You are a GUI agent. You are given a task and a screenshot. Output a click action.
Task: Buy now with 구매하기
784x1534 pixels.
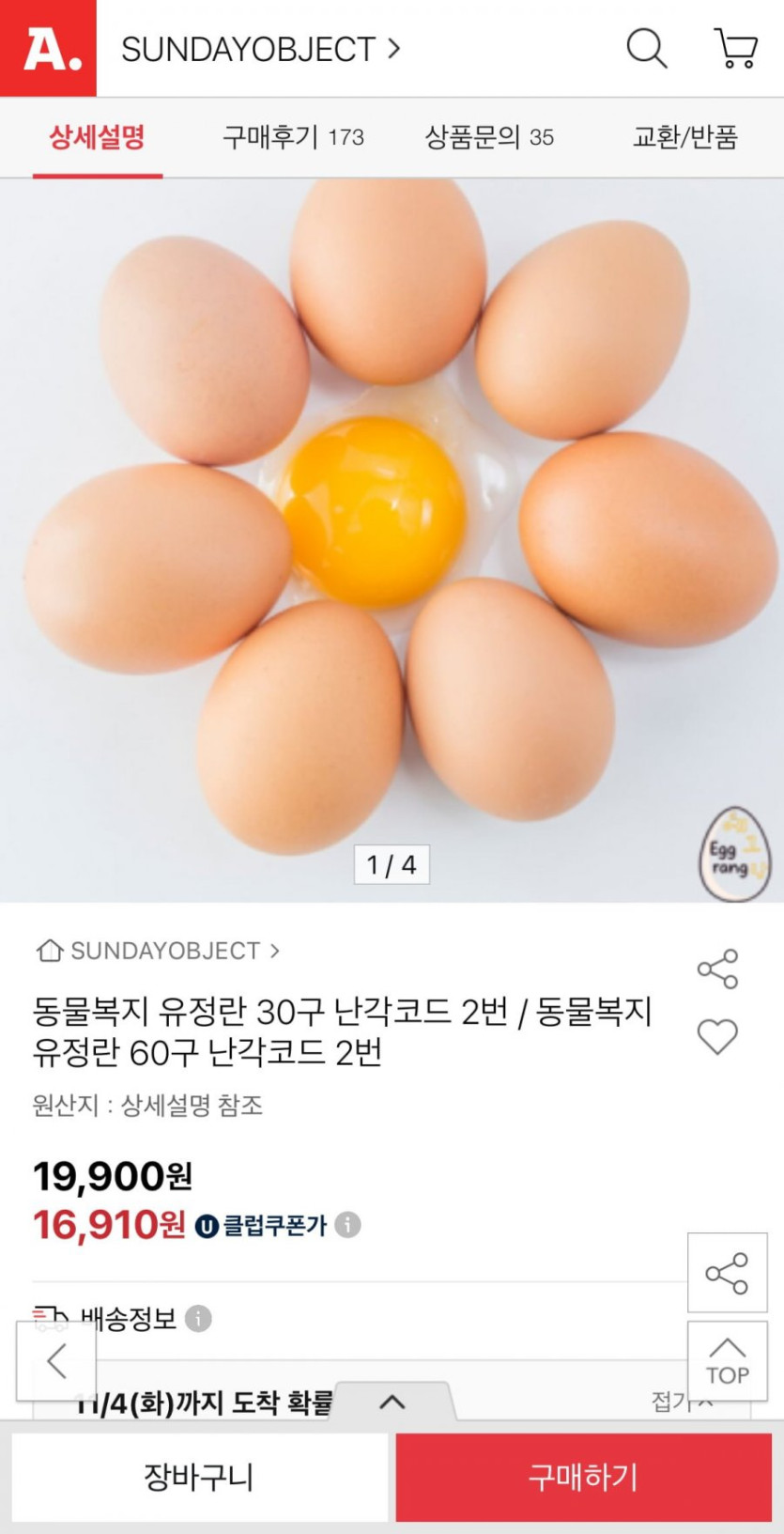(x=583, y=1478)
